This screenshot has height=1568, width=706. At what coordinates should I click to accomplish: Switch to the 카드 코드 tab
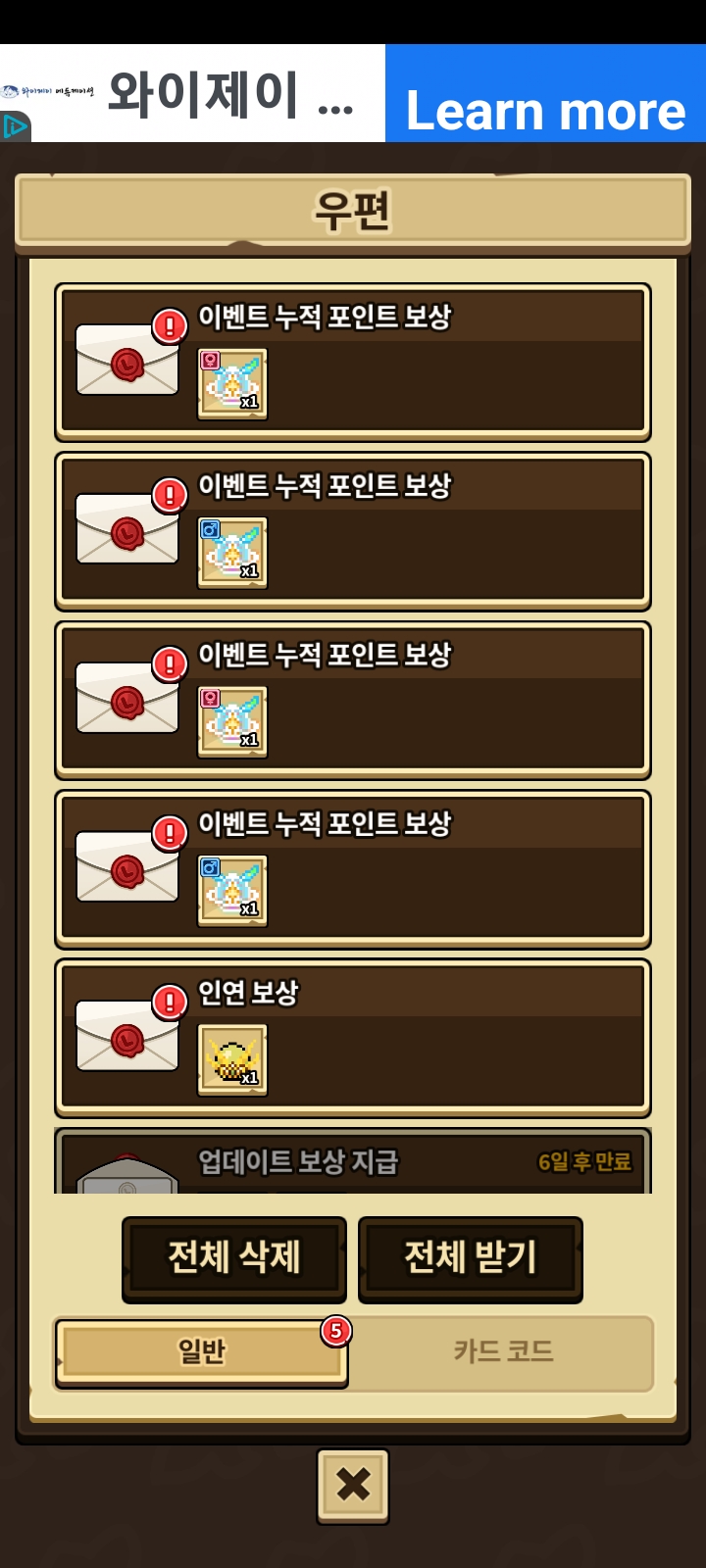coord(503,1353)
